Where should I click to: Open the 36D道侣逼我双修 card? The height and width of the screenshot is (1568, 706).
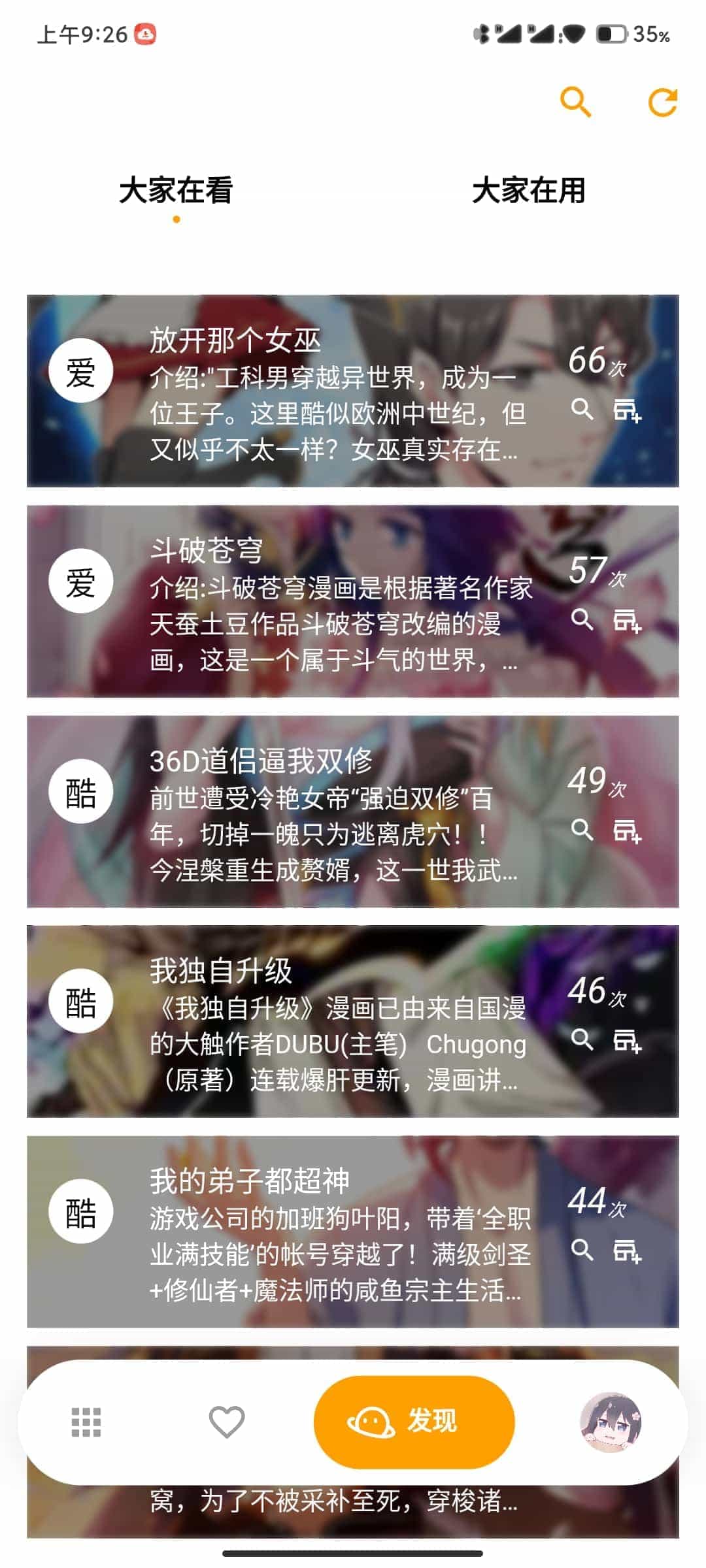point(327,813)
